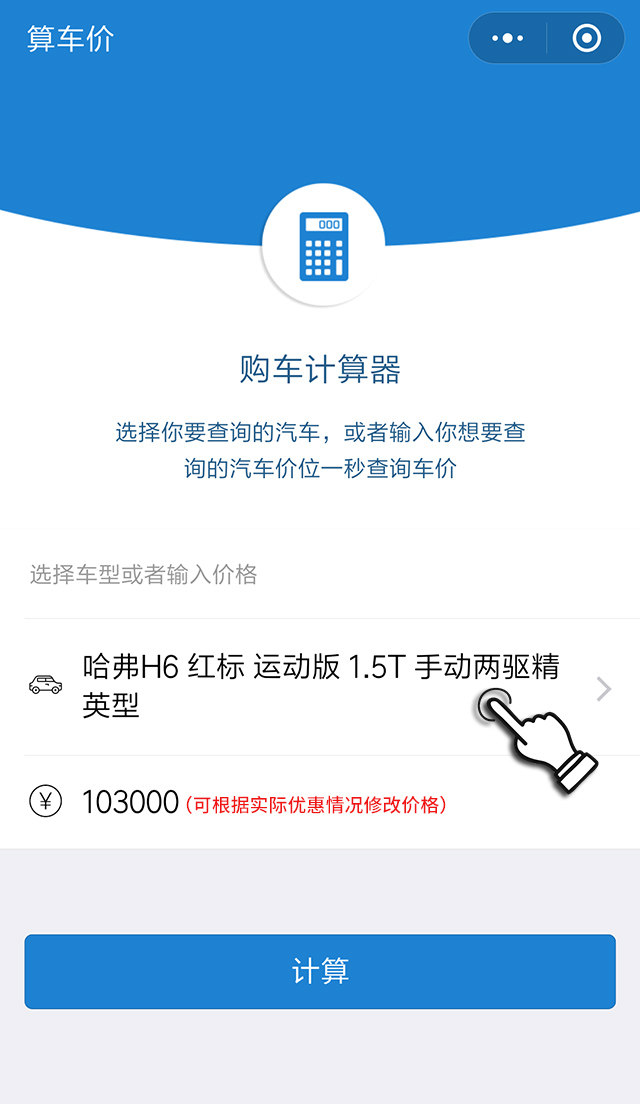Image resolution: width=640 pixels, height=1104 pixels.
Task: Tap the 计算 button
Action: [x=320, y=971]
